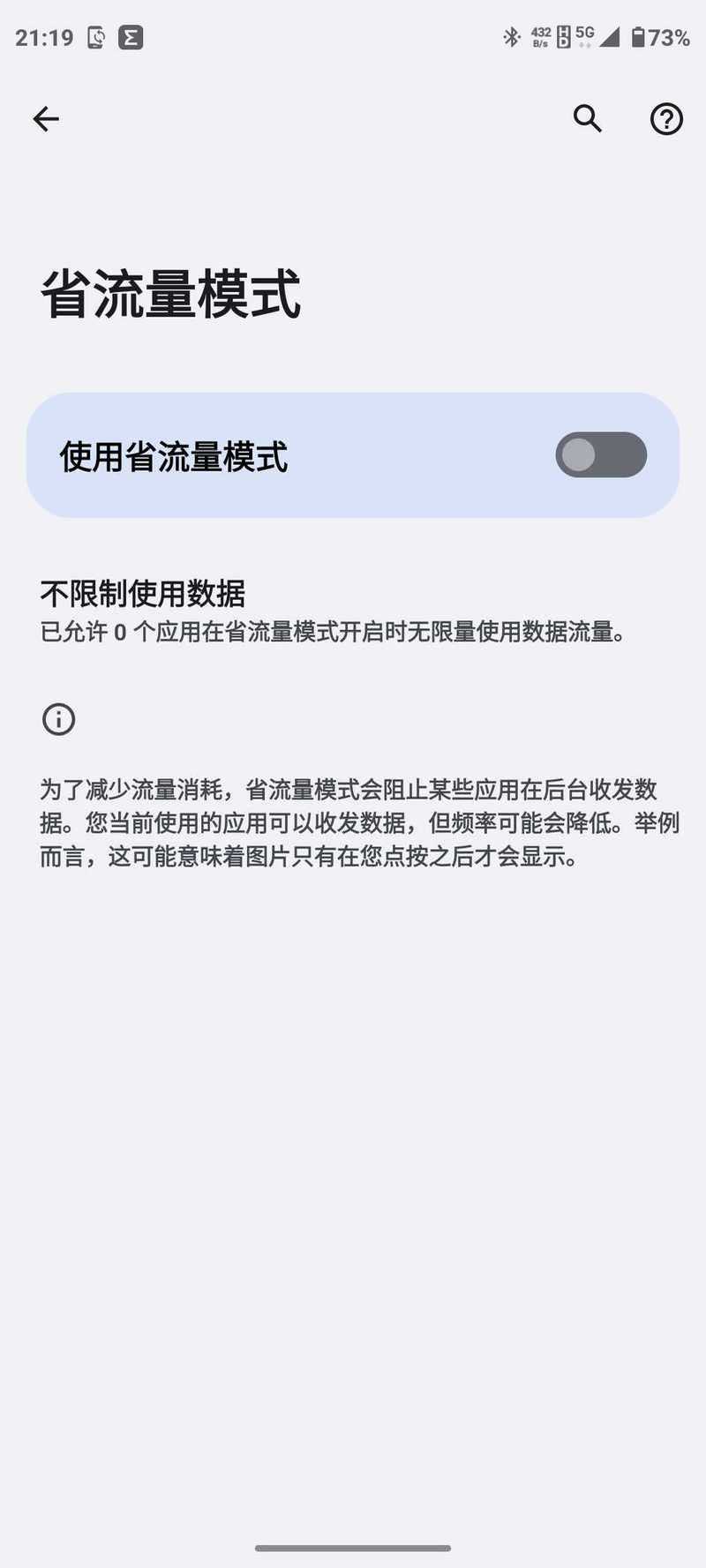Open the help question-mark icon

click(666, 118)
